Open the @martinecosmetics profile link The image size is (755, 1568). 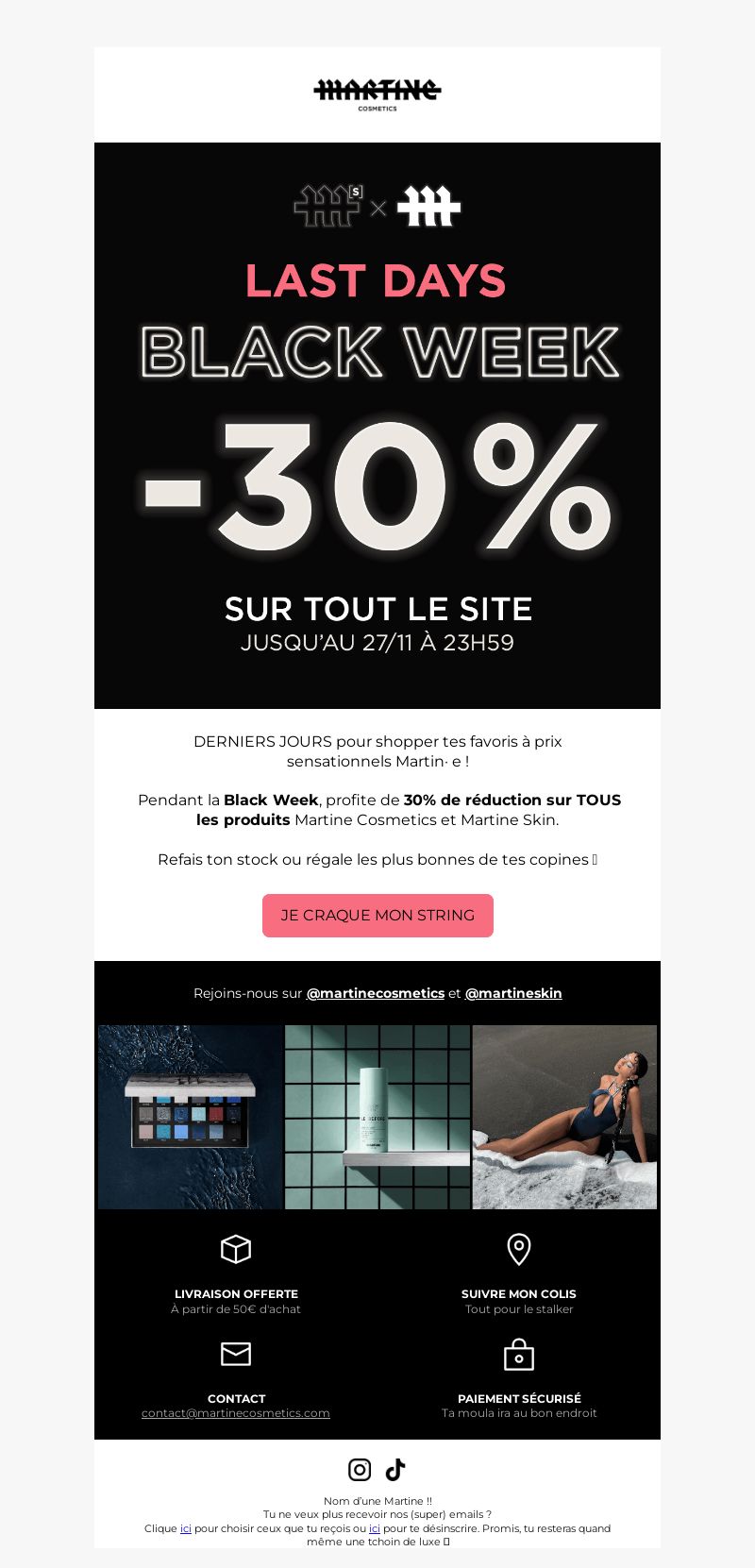coord(376,993)
